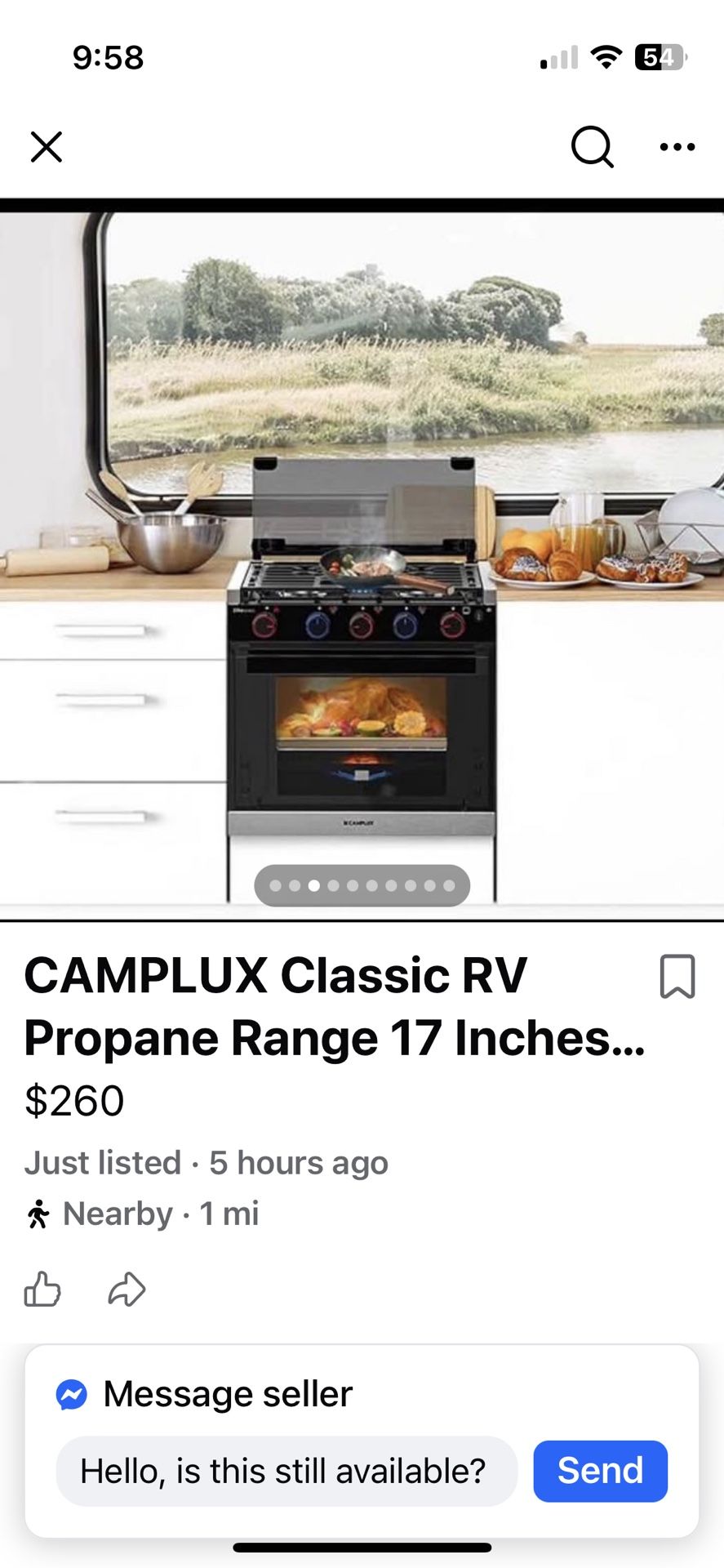
Task: Close the listing with the X icon
Action: (x=47, y=148)
